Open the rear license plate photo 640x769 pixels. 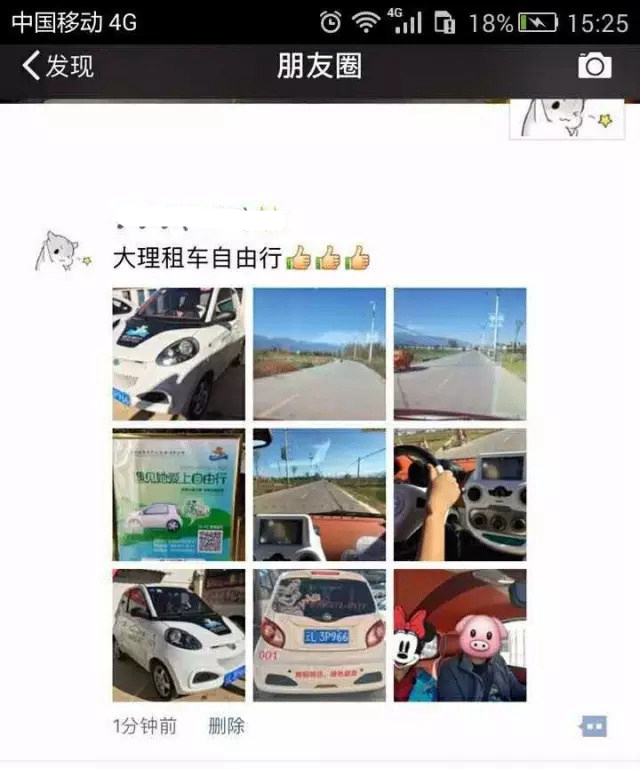click(319, 635)
